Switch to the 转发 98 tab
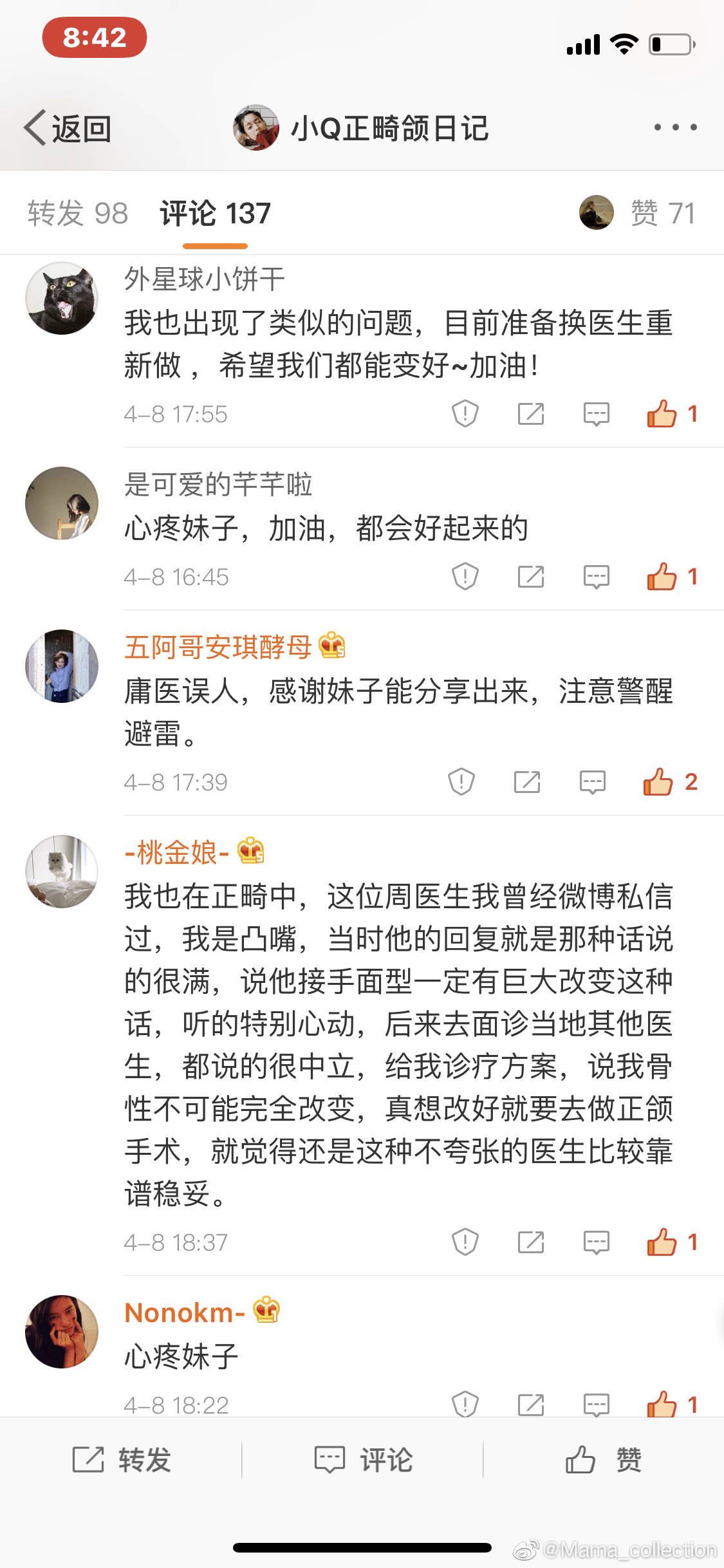This screenshot has height=1568, width=724. (78, 213)
